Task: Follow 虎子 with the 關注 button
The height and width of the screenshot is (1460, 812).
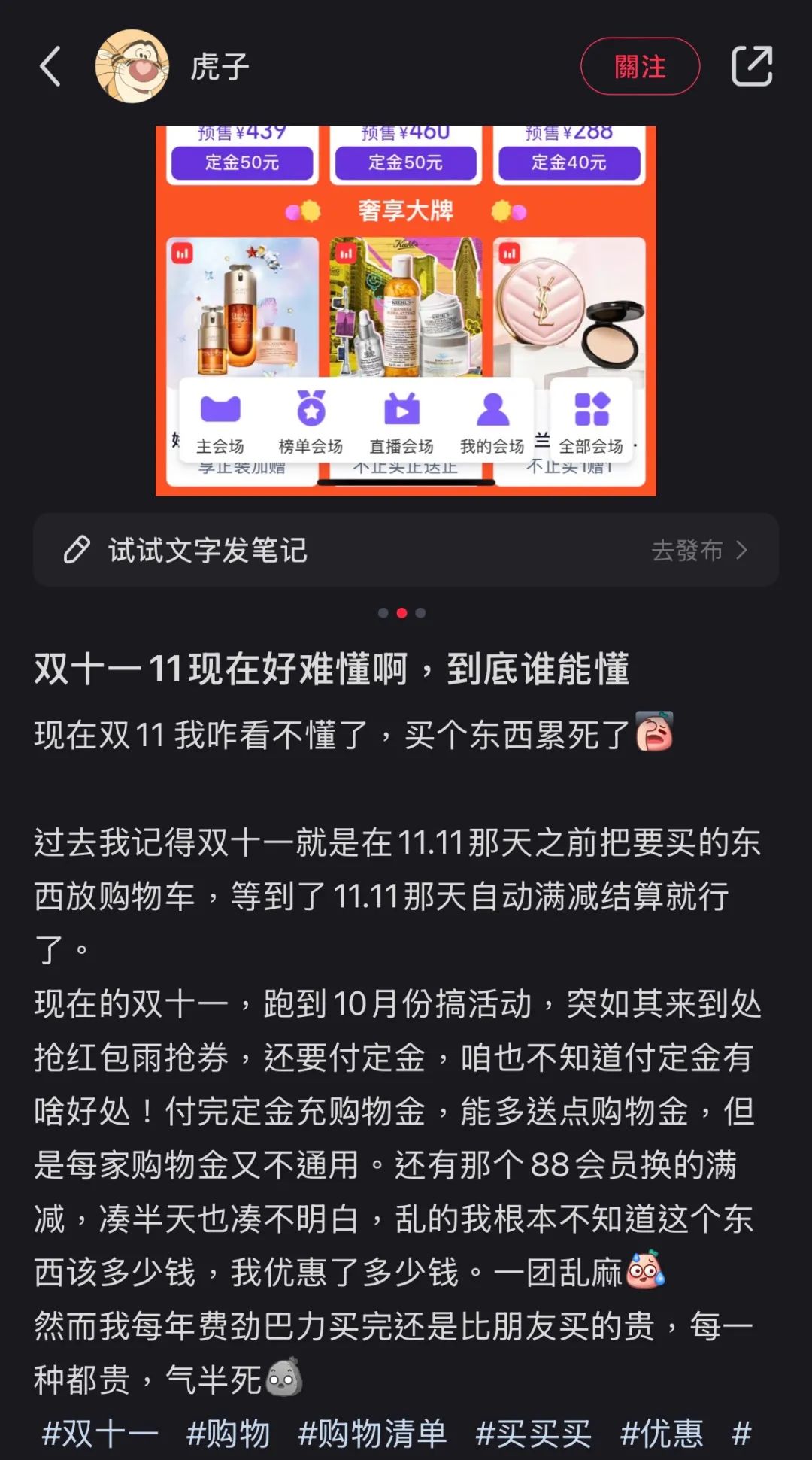Action: click(x=640, y=66)
